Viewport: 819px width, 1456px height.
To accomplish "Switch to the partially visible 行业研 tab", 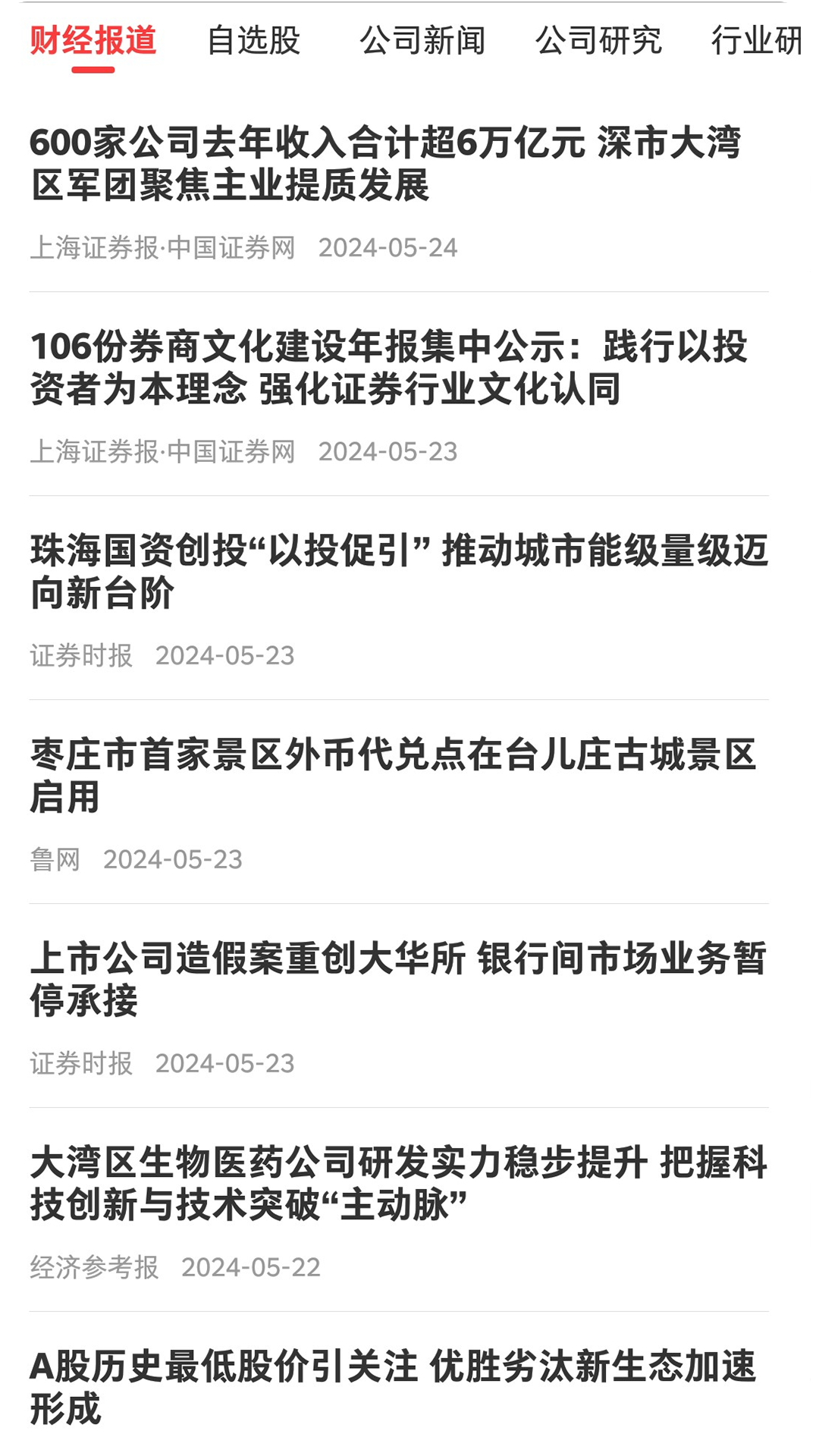I will 756,41.
